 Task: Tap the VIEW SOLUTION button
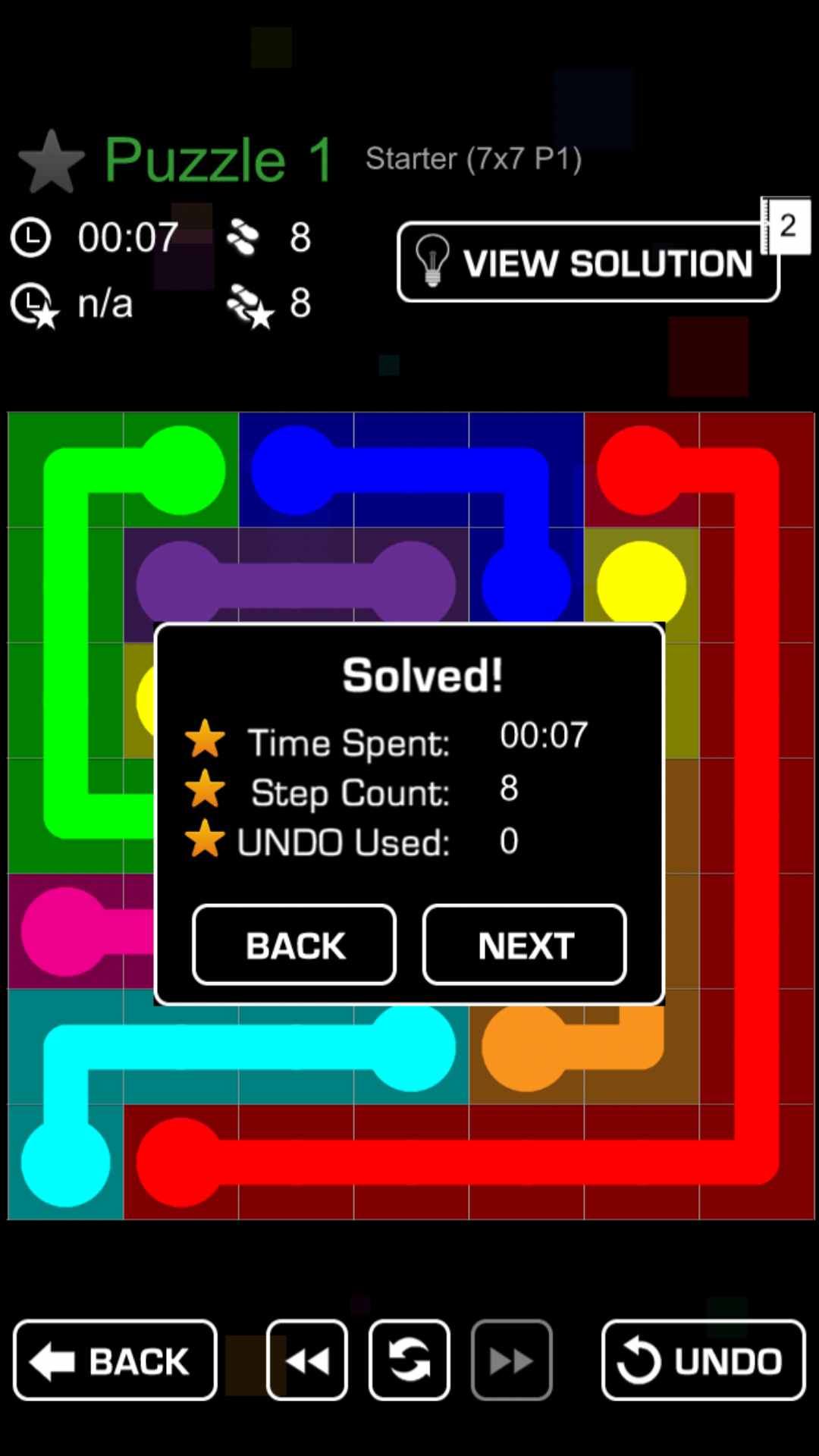(588, 262)
